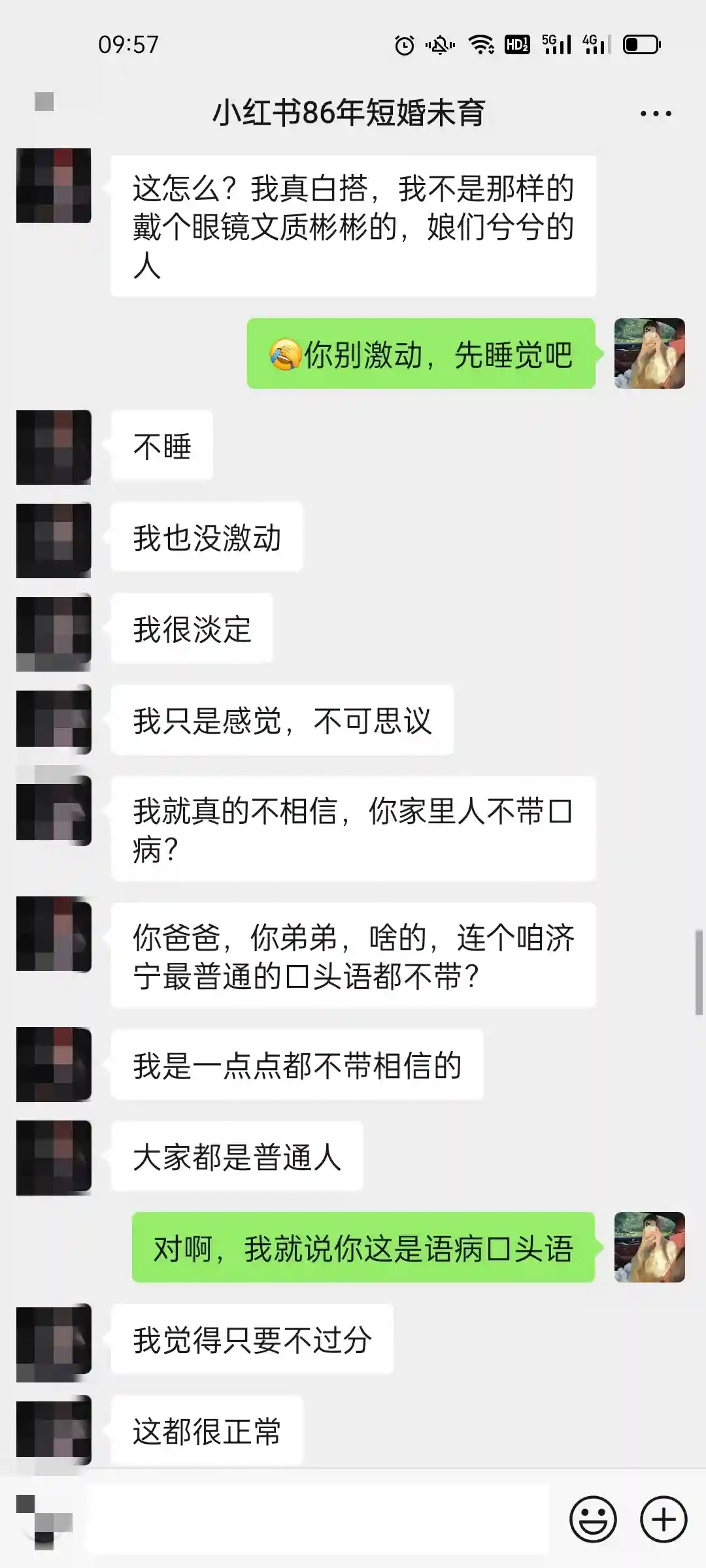Open my avatar beside "你别激动，先睡觉吧"

[x=649, y=353]
